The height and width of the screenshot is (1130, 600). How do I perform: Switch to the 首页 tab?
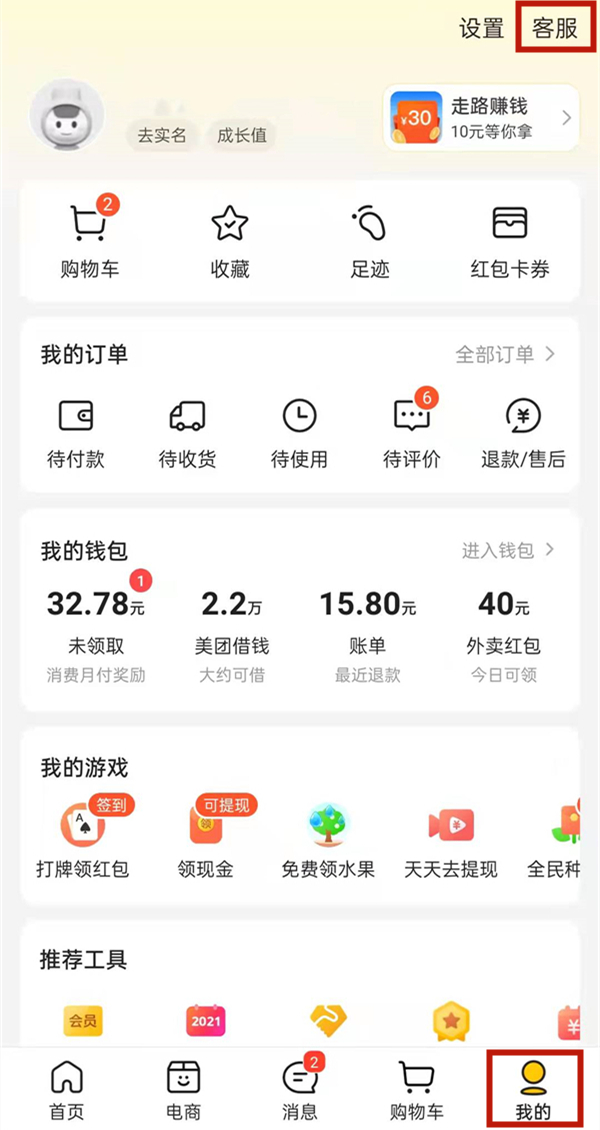pyautogui.click(x=66, y=1088)
